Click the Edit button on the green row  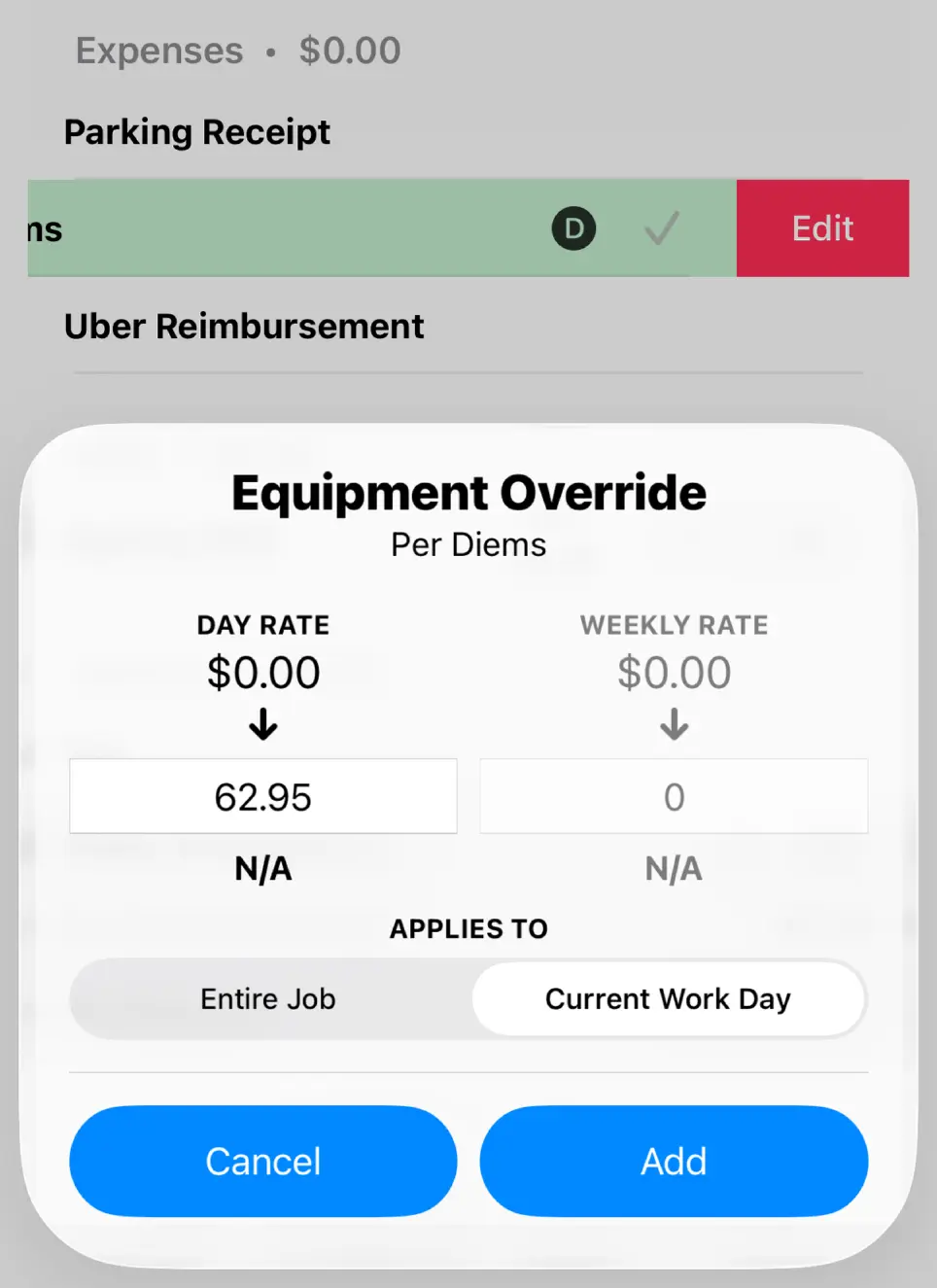tap(822, 228)
